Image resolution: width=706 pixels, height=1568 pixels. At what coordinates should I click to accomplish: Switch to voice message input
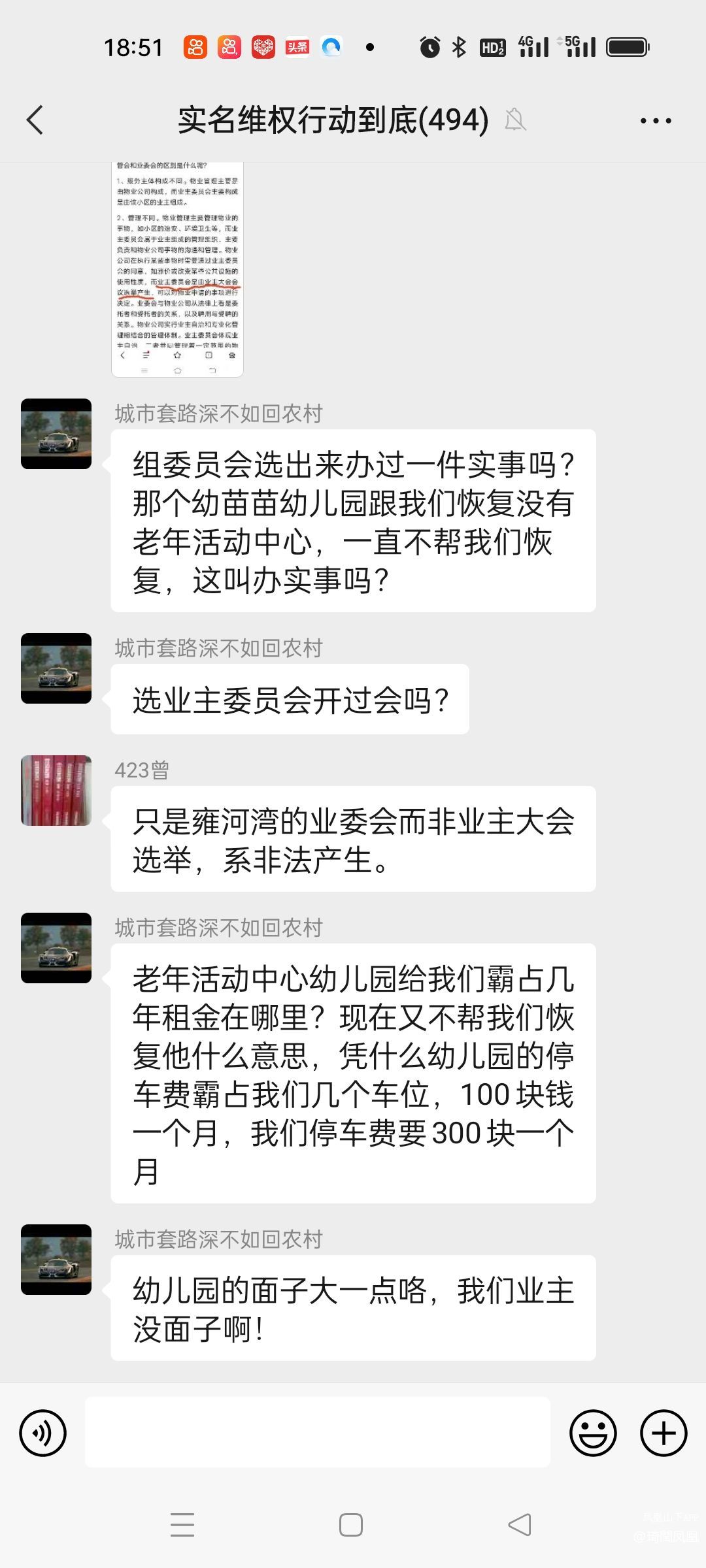(x=43, y=1433)
